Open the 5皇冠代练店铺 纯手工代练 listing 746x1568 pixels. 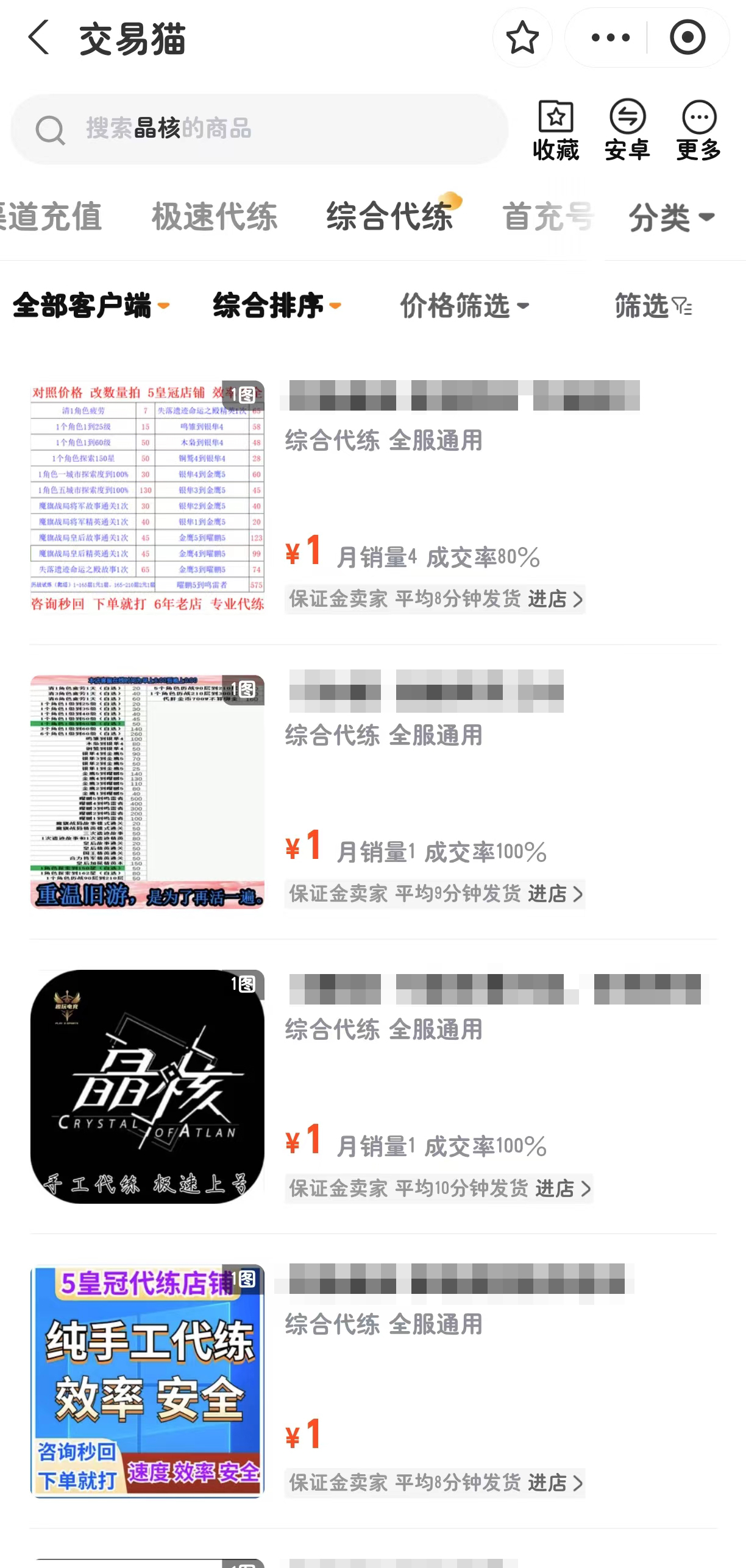tap(147, 1381)
